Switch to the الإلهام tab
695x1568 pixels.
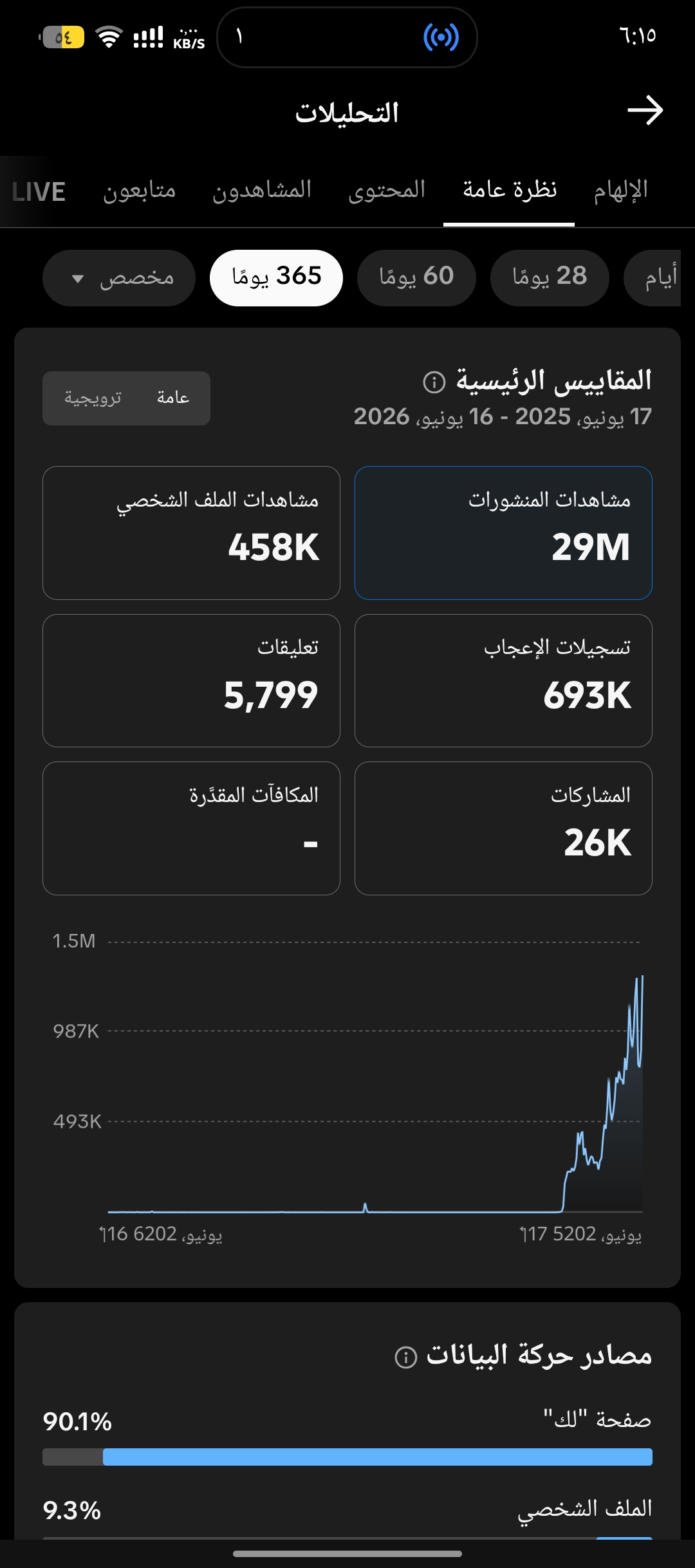[620, 191]
